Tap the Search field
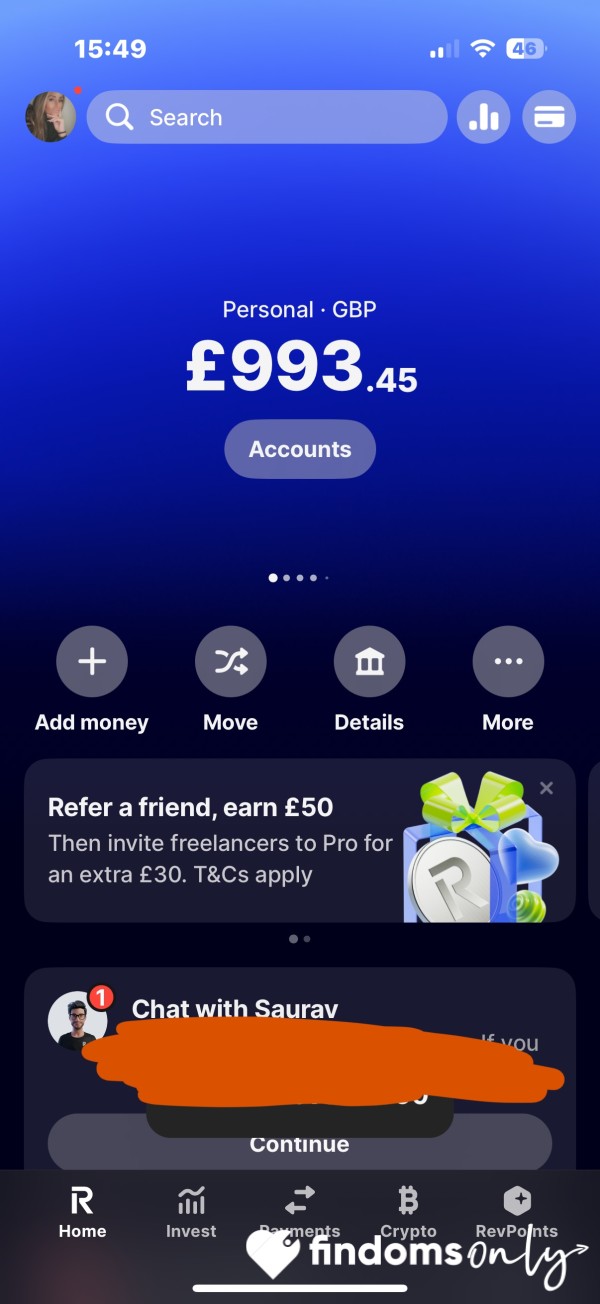This screenshot has width=600, height=1304. tap(267, 117)
